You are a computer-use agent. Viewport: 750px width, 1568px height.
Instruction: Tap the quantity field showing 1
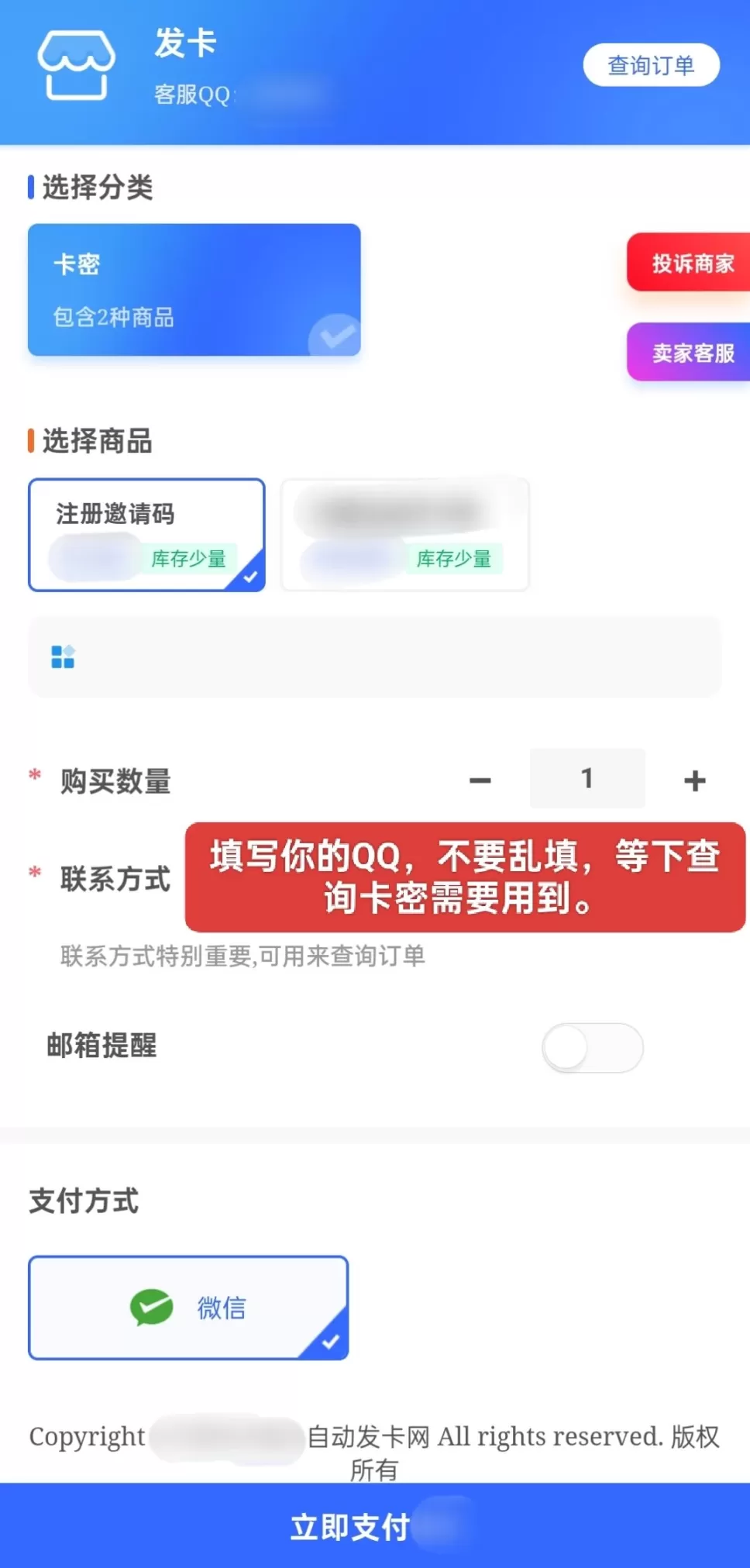587,778
